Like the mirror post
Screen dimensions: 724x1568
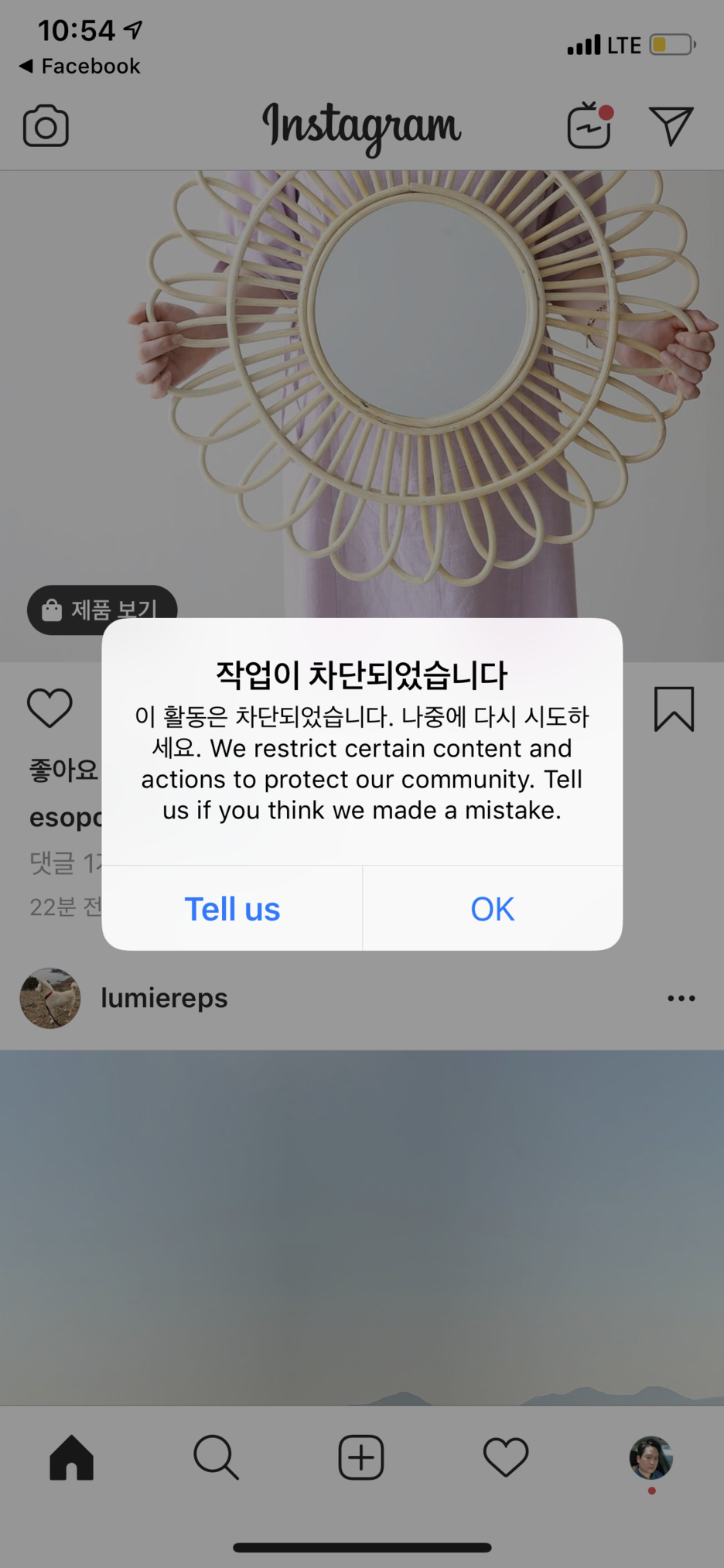pos(50,708)
